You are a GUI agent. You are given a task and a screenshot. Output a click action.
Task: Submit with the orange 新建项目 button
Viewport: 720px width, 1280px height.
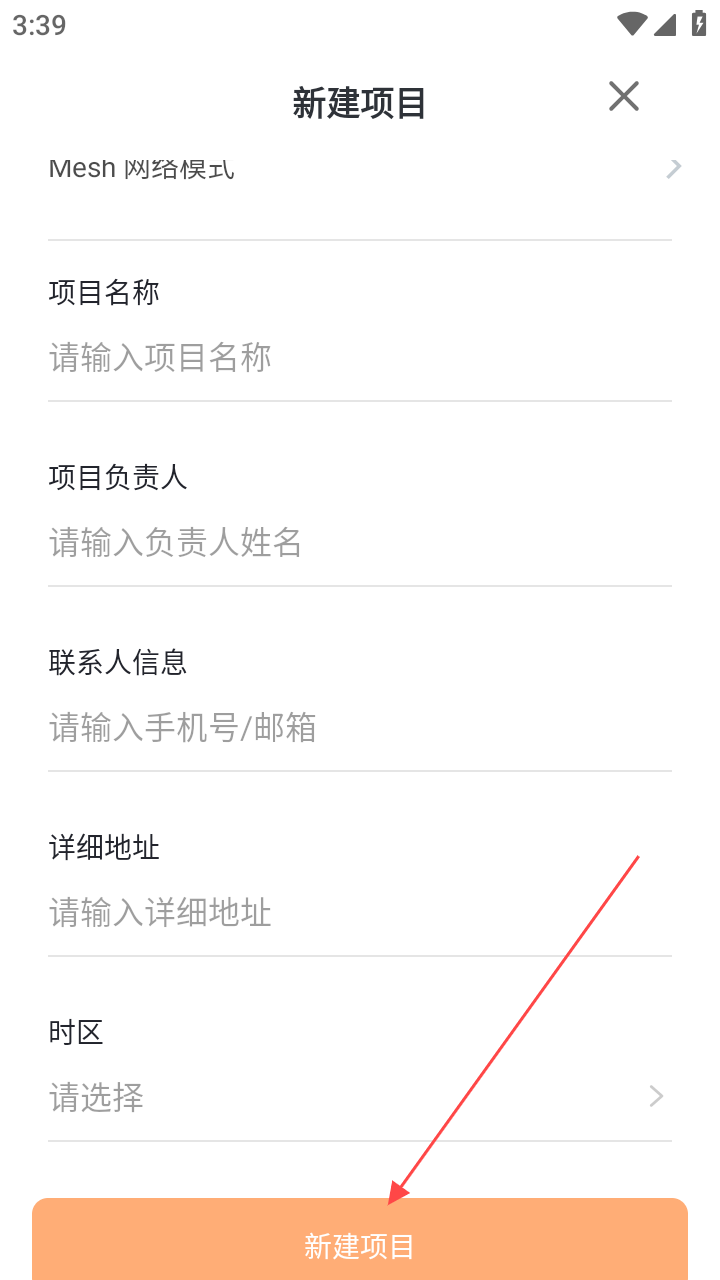click(x=360, y=1240)
